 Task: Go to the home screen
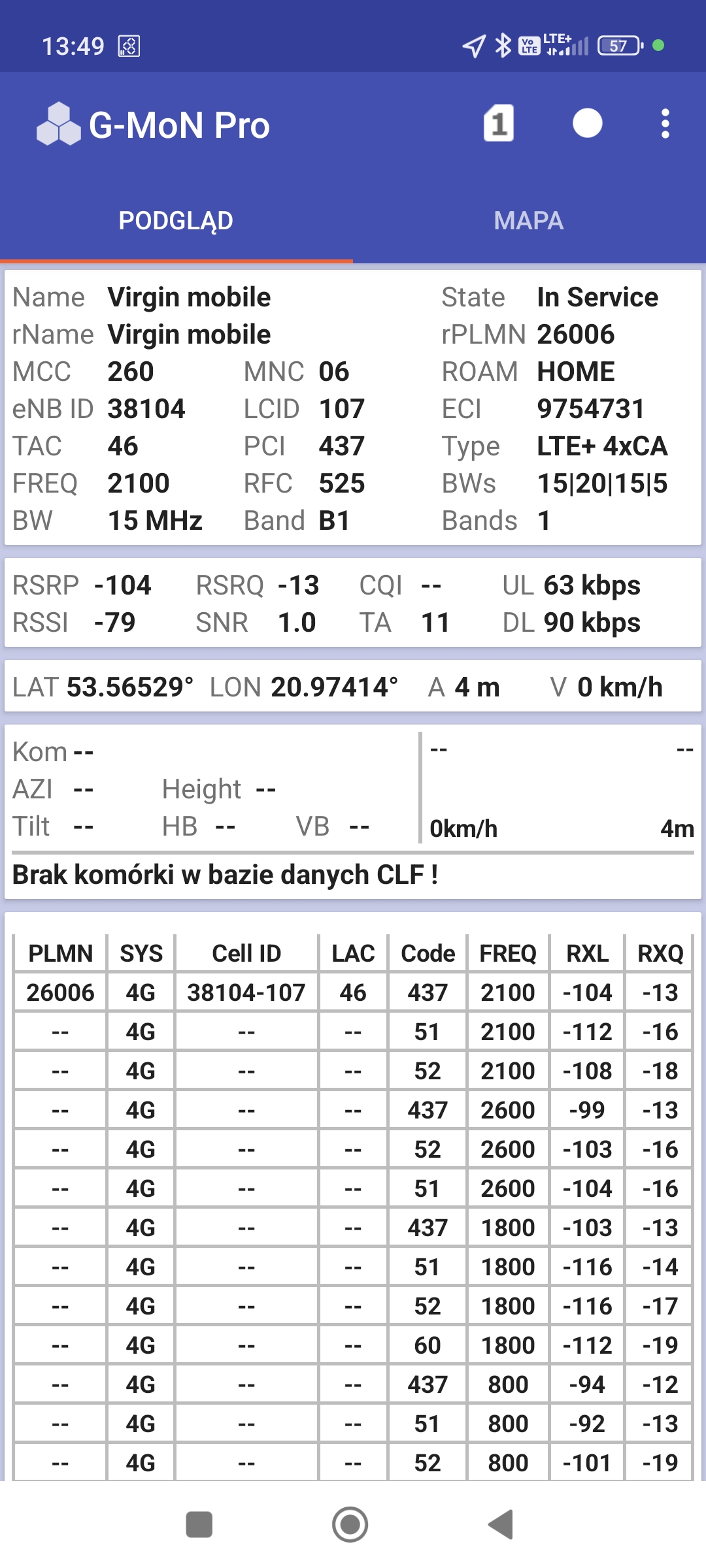(x=350, y=1525)
